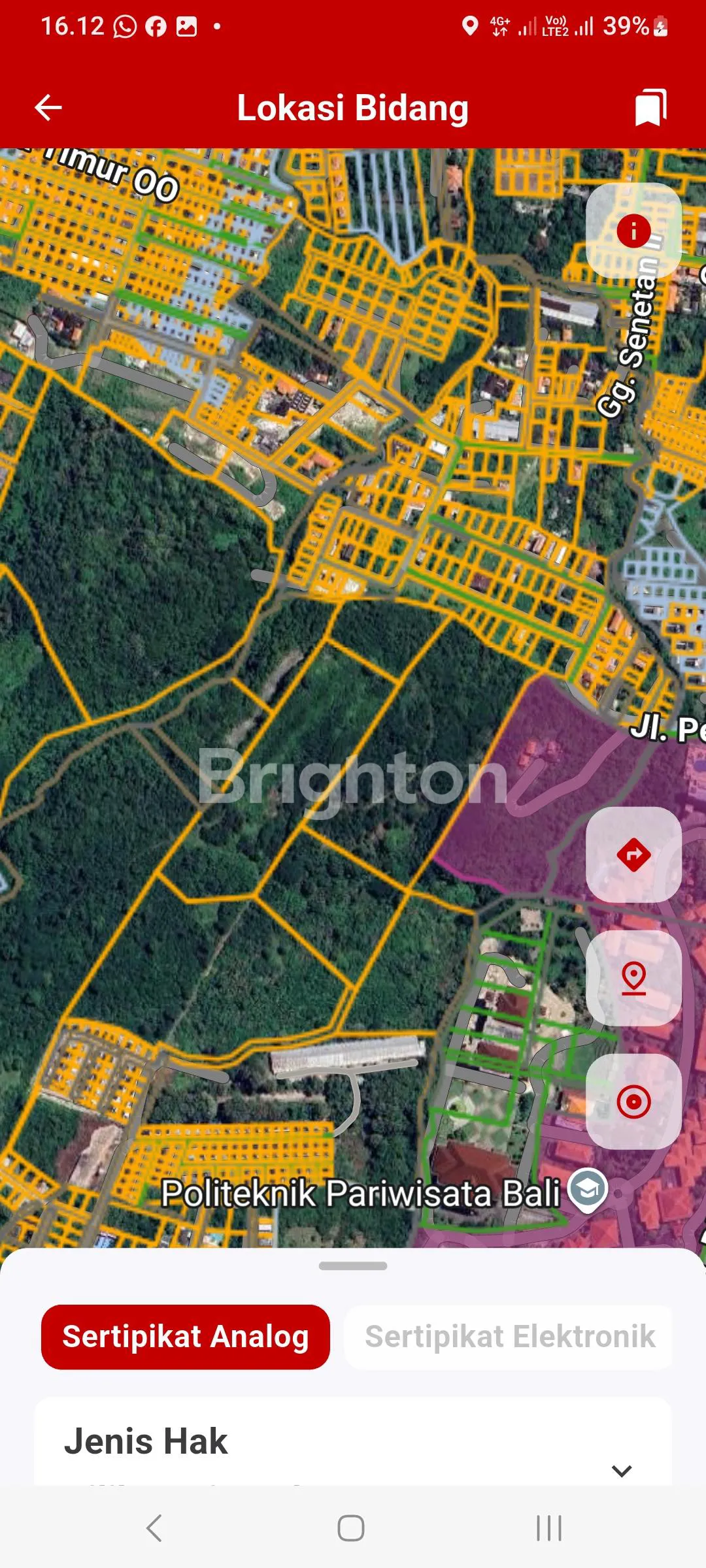
Task: Tap the system home button
Action: (351, 1528)
